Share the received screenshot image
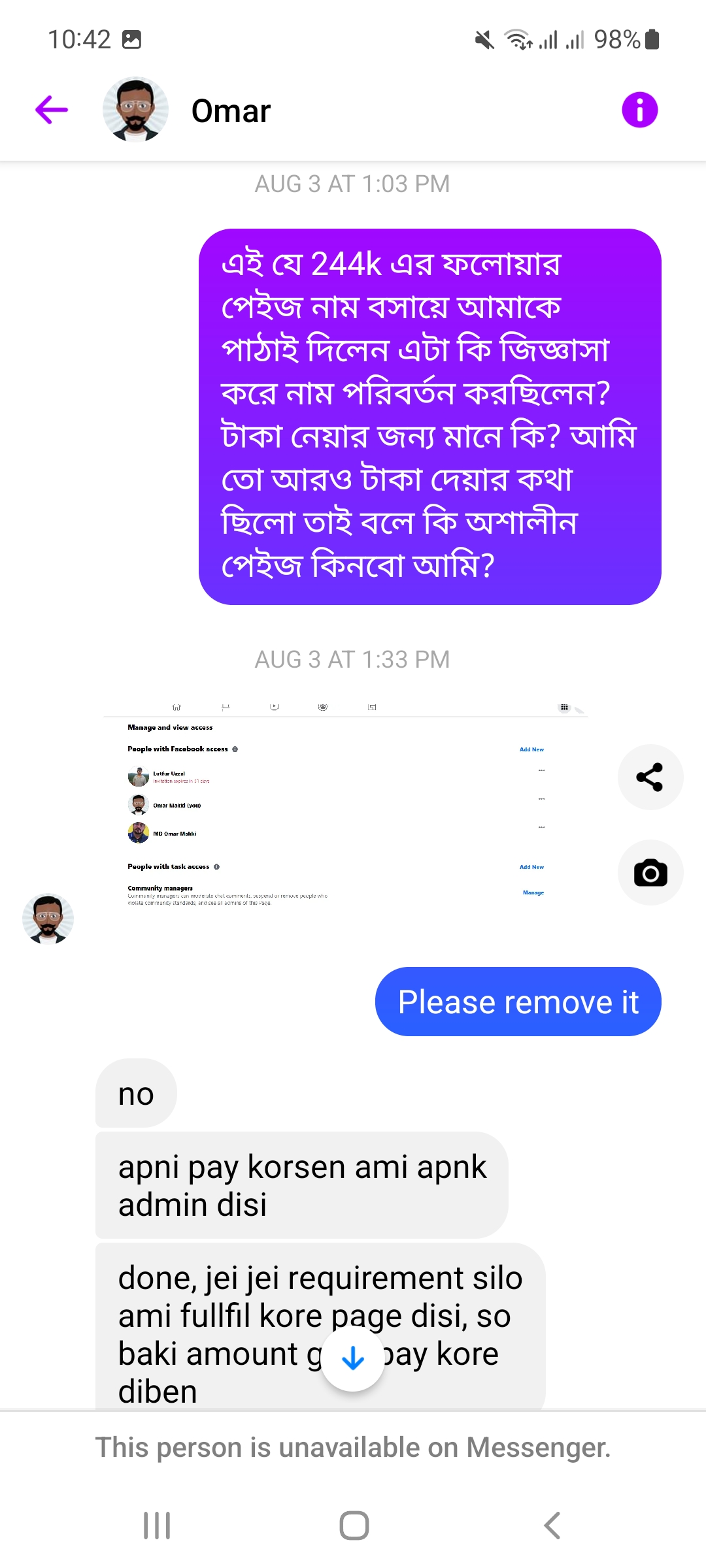Screen dimensions: 706x1568 650,777
